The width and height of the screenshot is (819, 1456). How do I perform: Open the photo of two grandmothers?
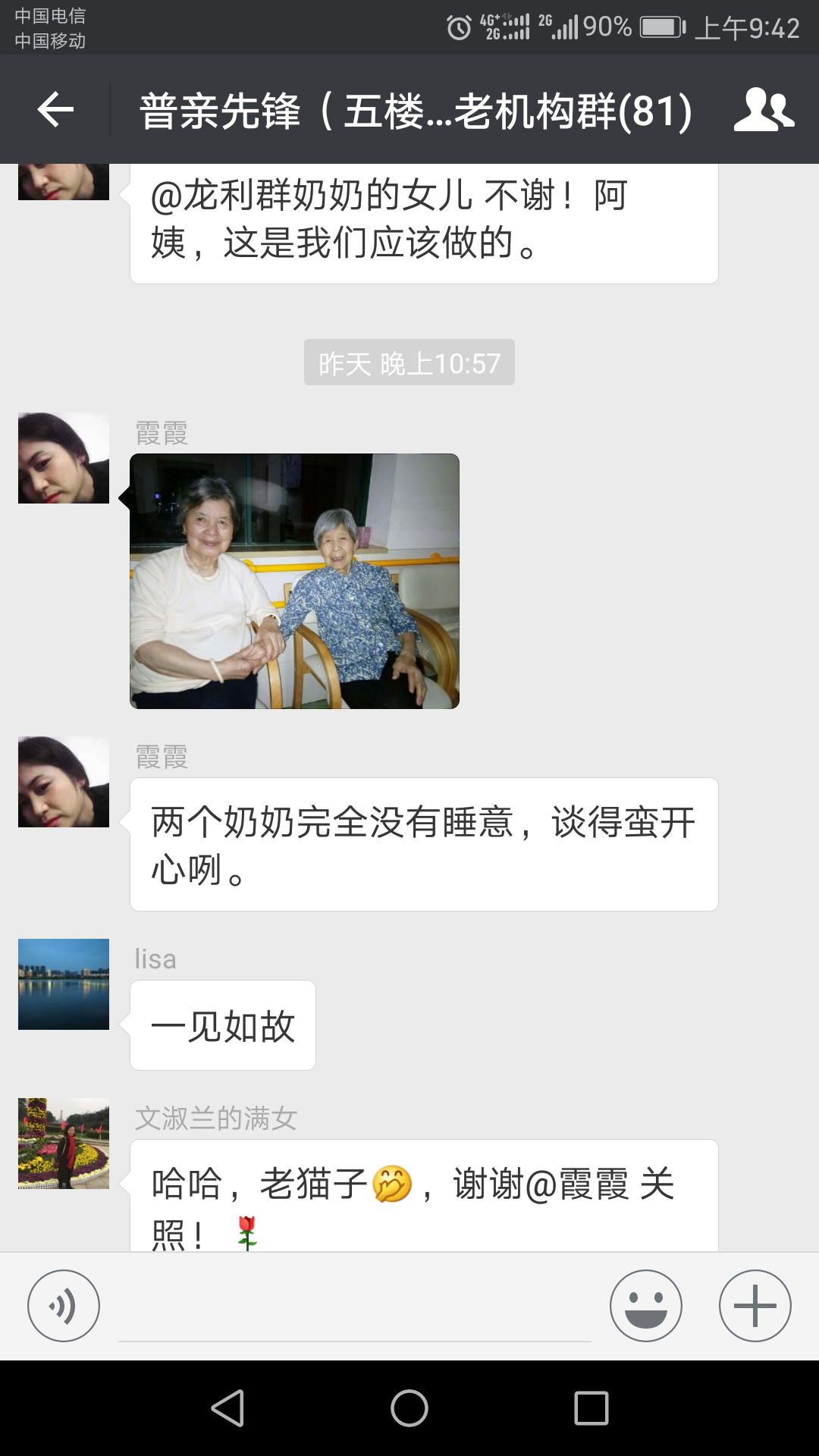[x=294, y=581]
